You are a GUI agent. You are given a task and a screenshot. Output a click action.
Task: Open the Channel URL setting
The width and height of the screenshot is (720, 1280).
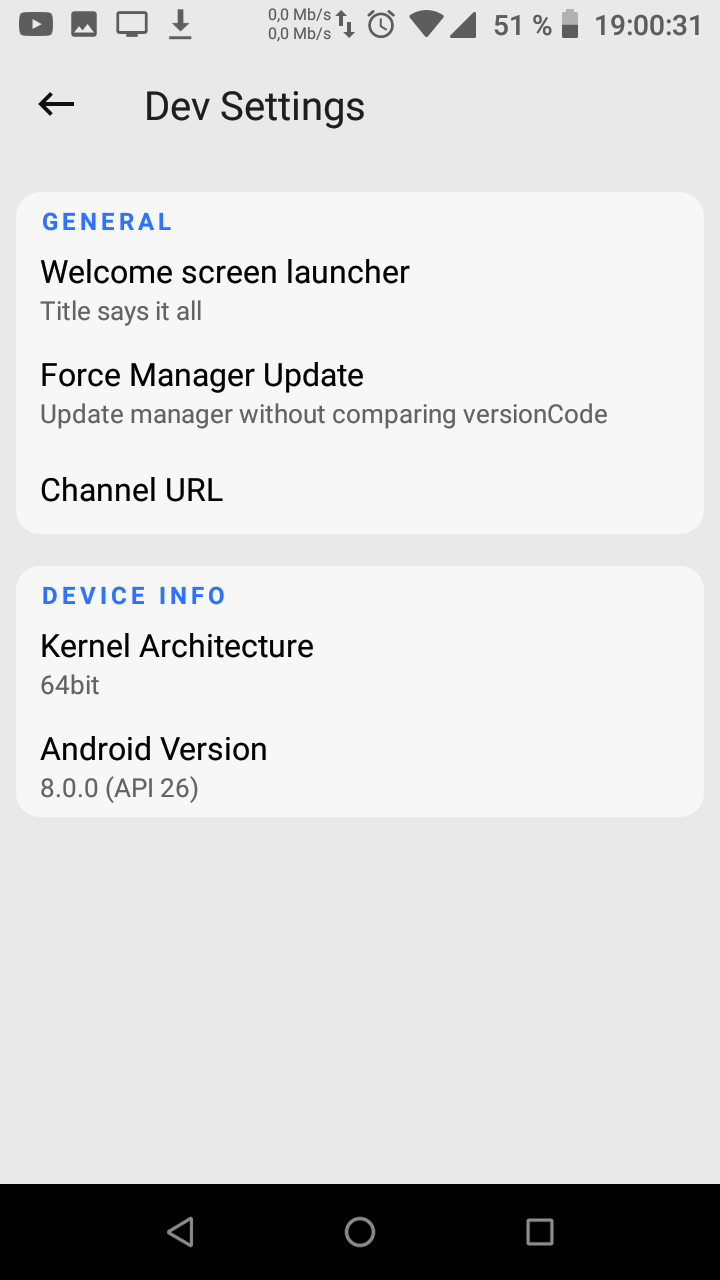coord(131,490)
